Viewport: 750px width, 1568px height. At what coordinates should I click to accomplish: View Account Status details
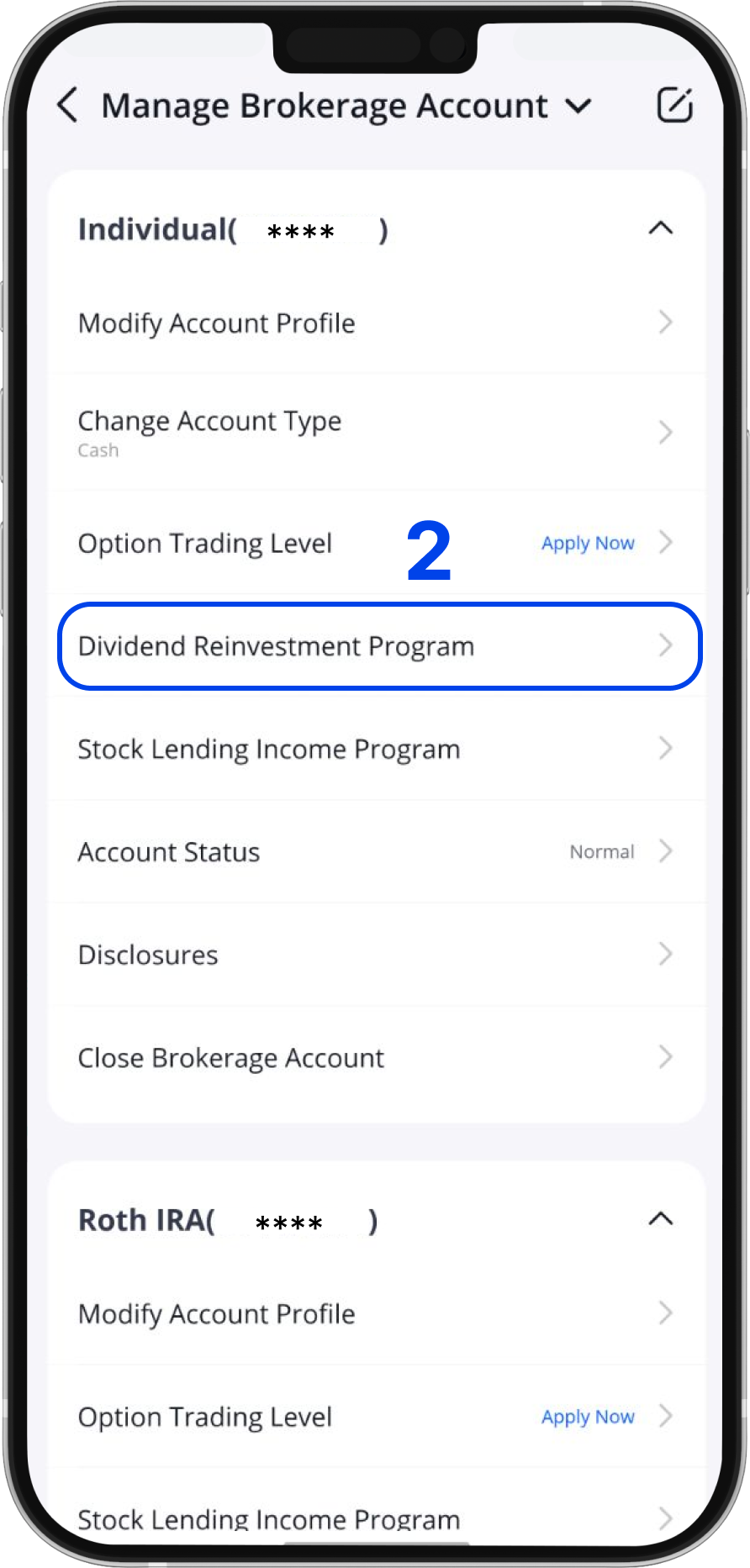pyautogui.click(x=375, y=852)
